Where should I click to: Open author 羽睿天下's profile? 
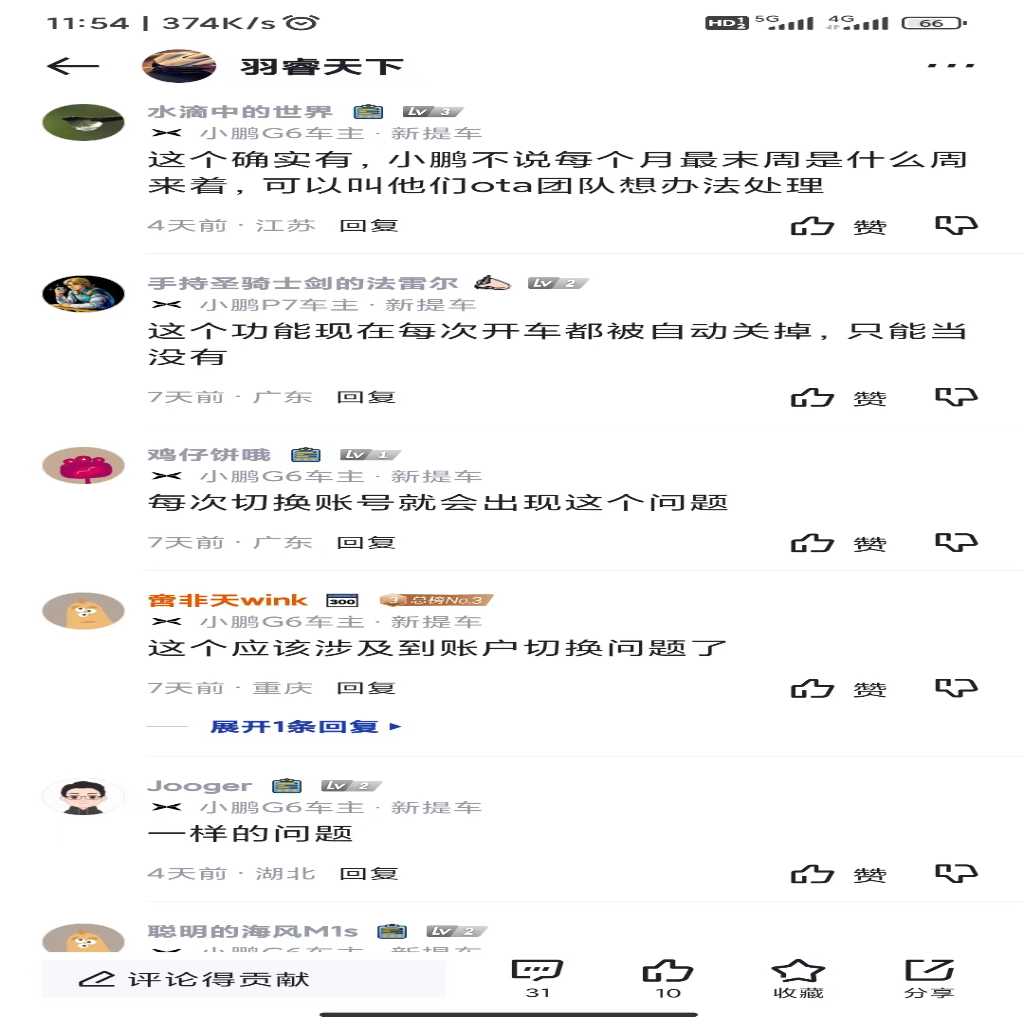(x=320, y=66)
